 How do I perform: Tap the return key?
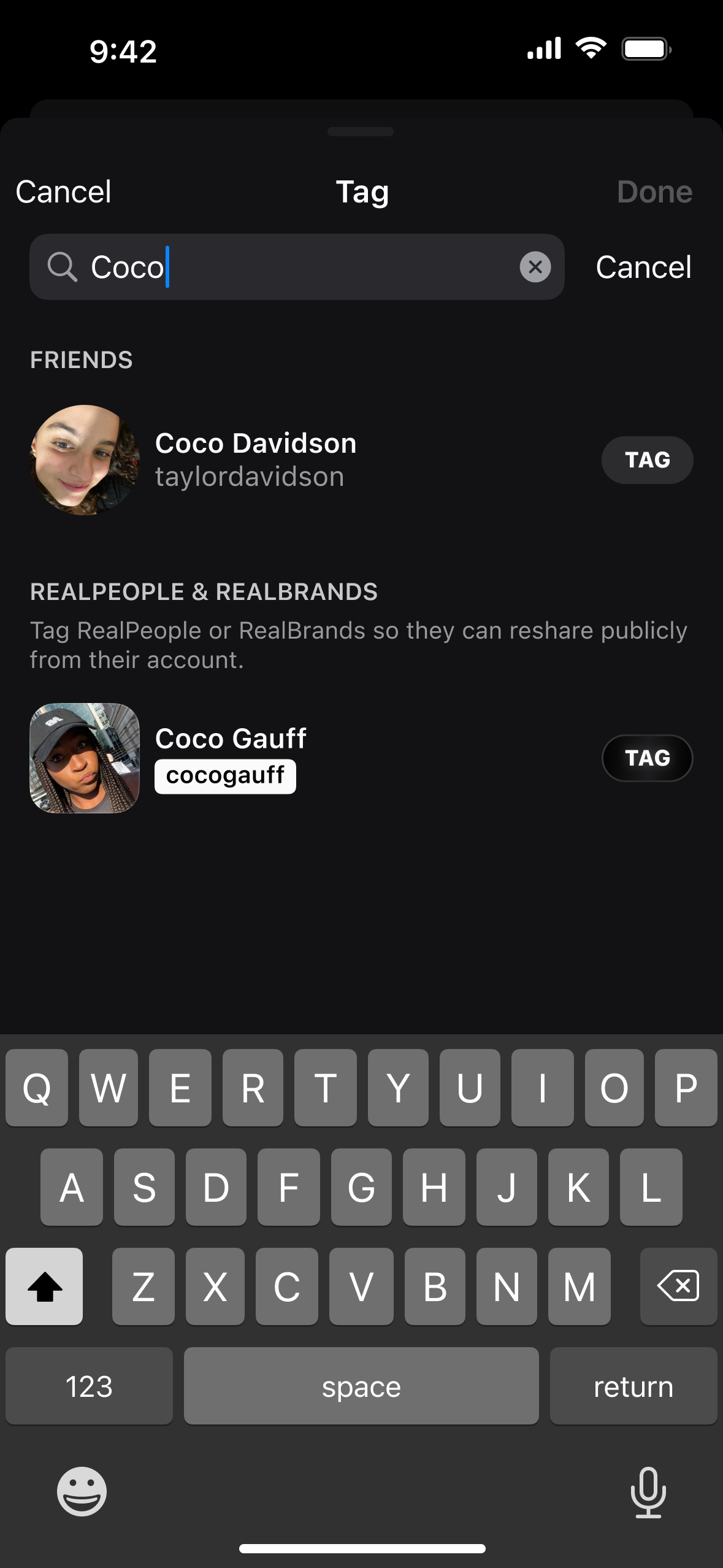click(x=633, y=1386)
